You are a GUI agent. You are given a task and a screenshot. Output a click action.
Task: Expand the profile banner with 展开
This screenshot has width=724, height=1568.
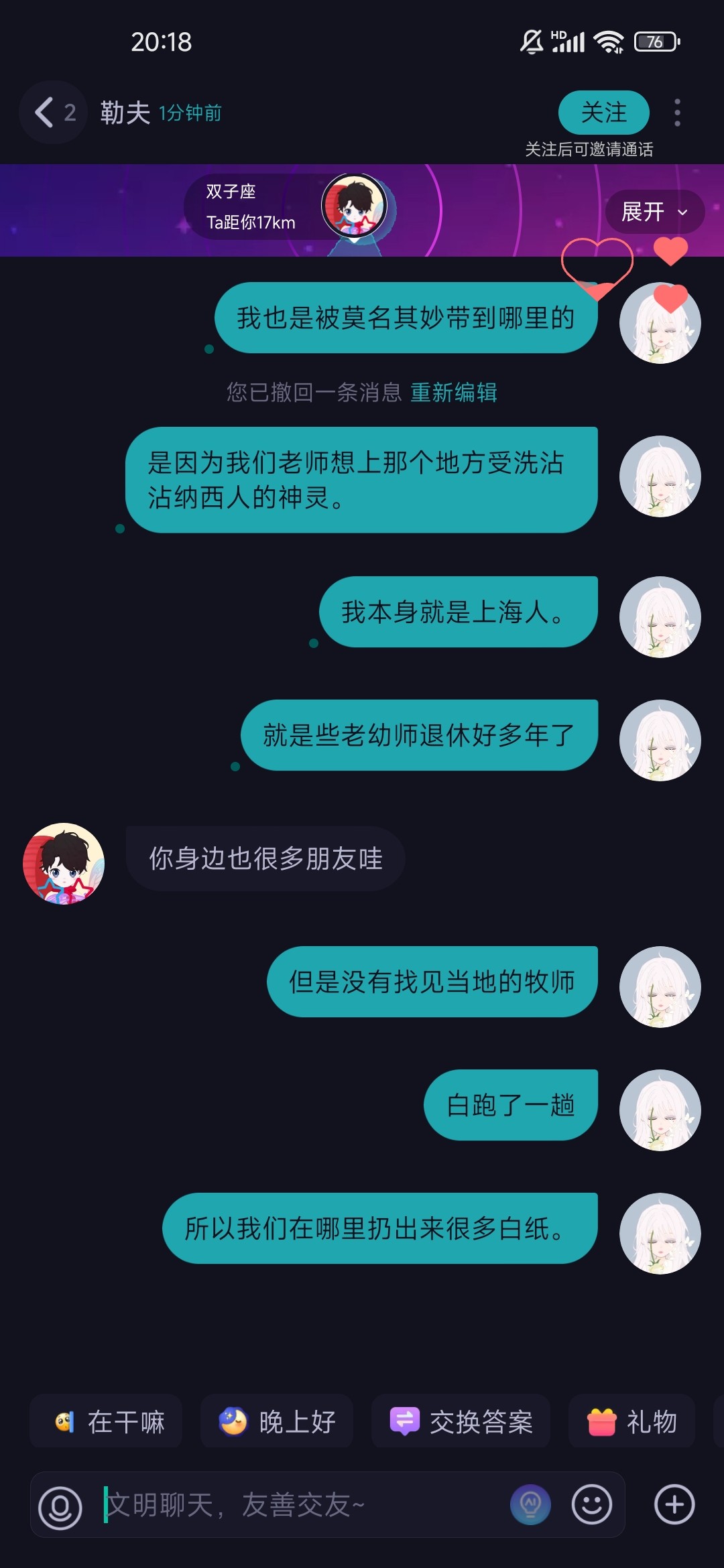654,212
